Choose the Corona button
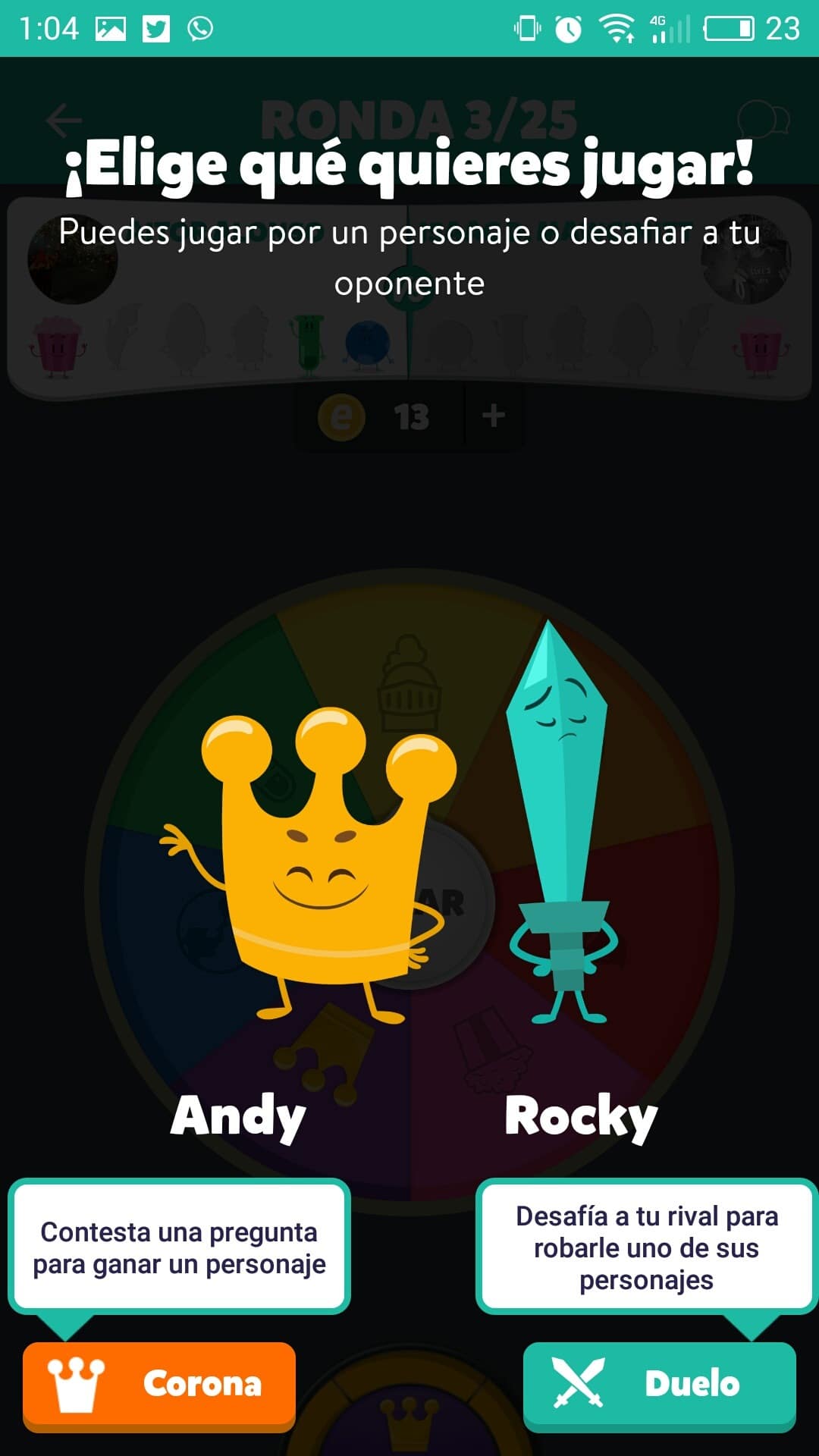The height and width of the screenshot is (1456, 819). pyautogui.click(x=159, y=1384)
